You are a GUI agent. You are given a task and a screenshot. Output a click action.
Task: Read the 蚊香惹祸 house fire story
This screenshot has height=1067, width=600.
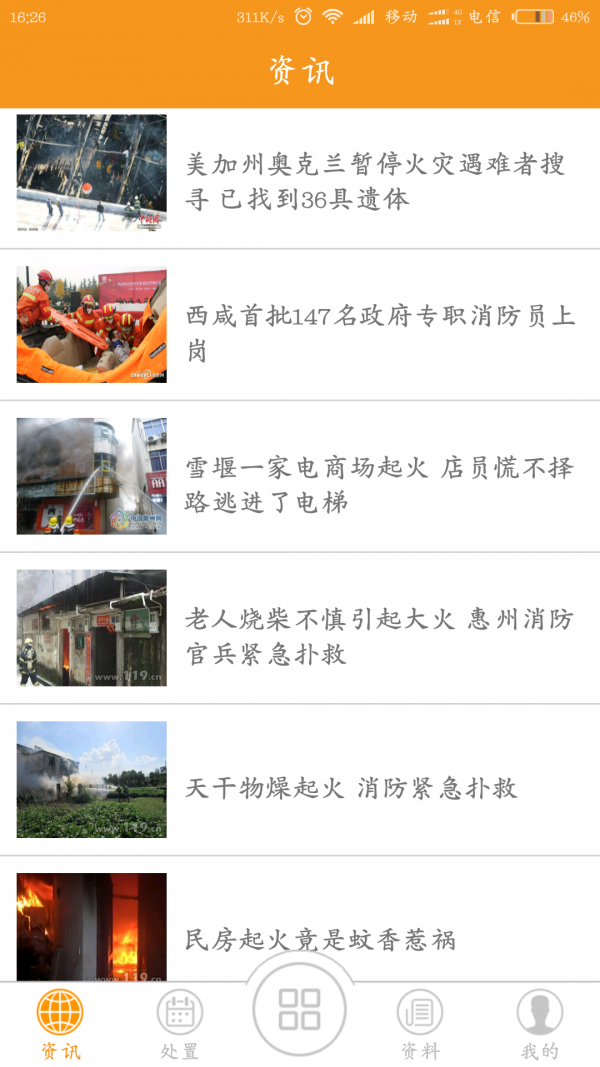coord(320,938)
